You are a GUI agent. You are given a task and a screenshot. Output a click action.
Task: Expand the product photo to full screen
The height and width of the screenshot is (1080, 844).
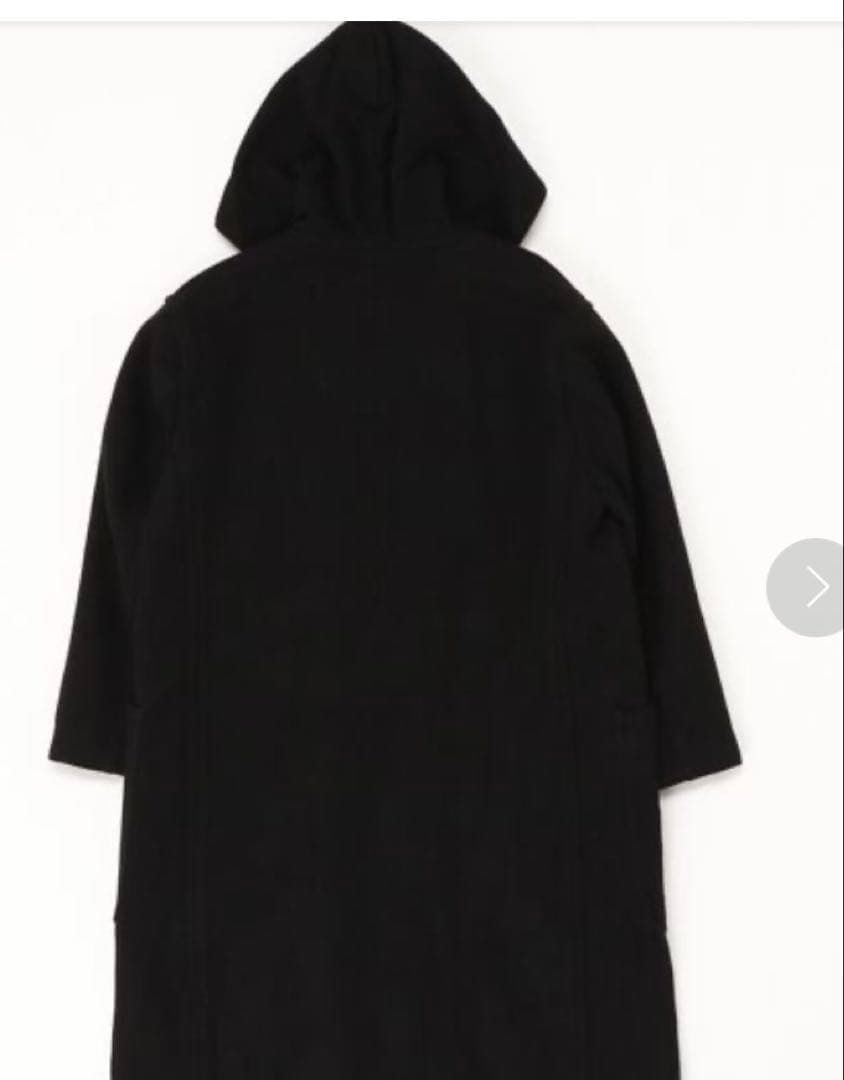coord(400,550)
